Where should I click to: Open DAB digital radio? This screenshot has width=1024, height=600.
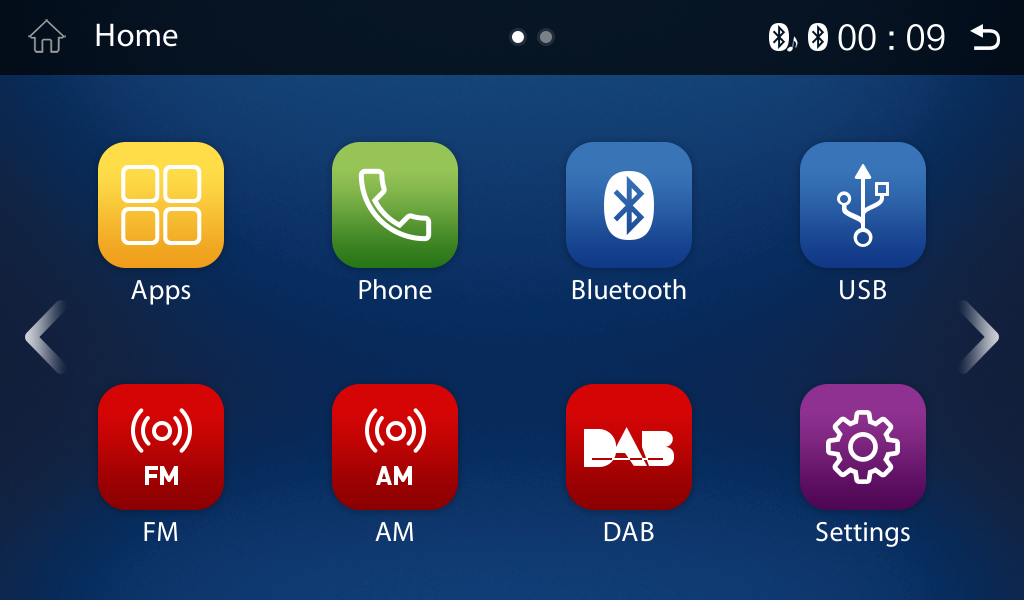coord(629,447)
